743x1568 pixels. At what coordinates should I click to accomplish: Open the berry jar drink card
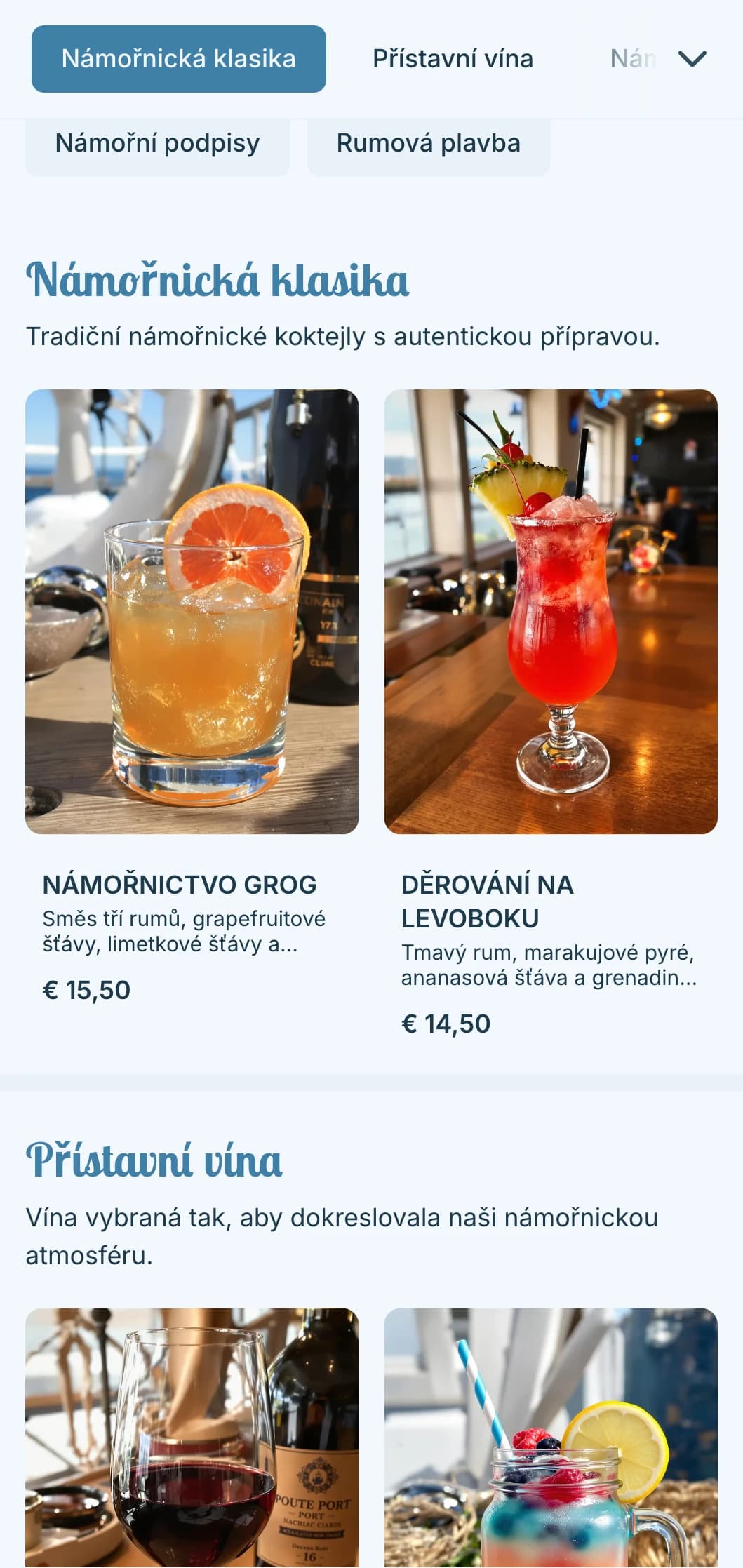click(x=551, y=1438)
